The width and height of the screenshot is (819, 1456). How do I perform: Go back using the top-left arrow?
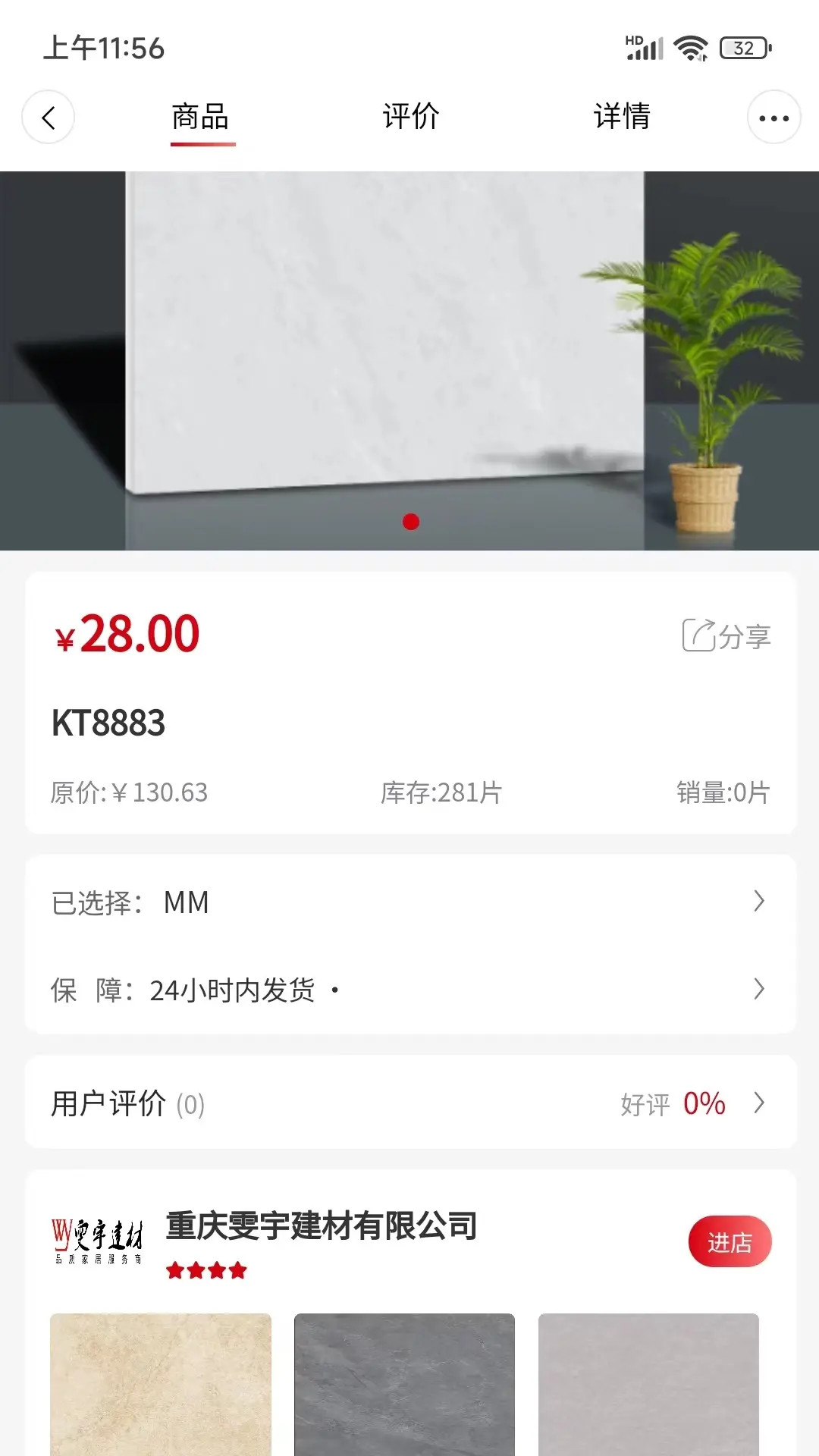48,118
